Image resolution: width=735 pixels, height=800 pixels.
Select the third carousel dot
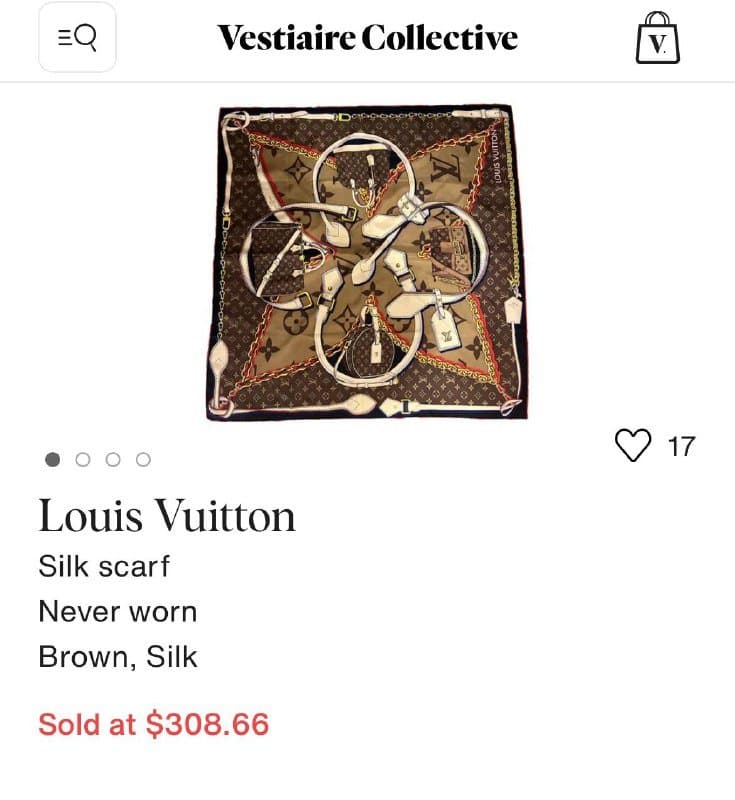(x=113, y=460)
